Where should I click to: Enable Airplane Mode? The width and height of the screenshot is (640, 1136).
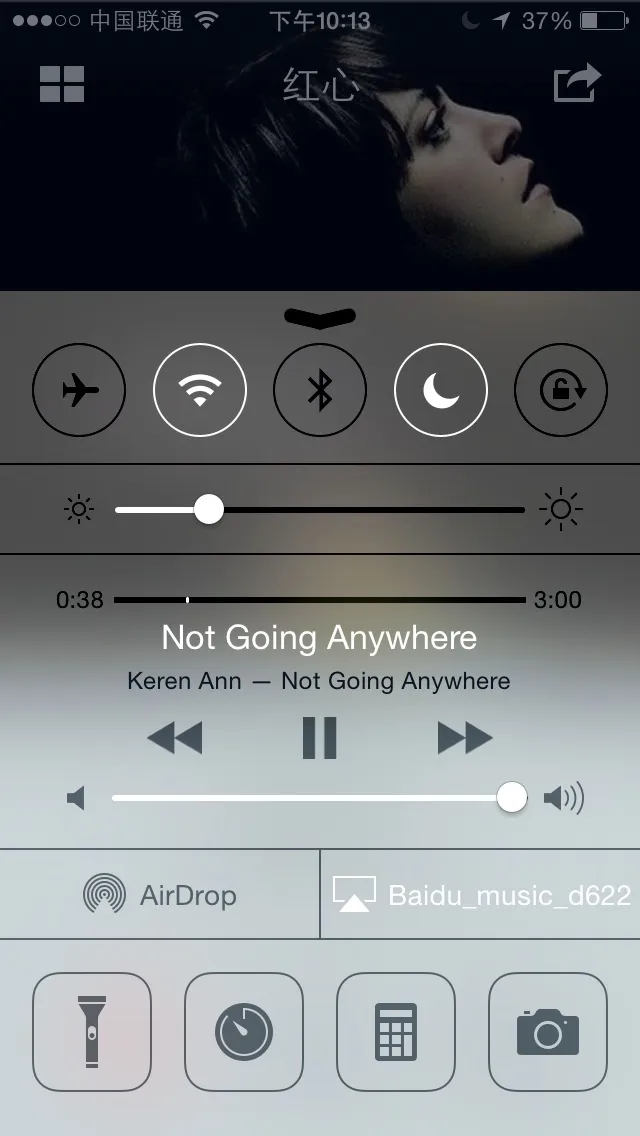coord(79,390)
